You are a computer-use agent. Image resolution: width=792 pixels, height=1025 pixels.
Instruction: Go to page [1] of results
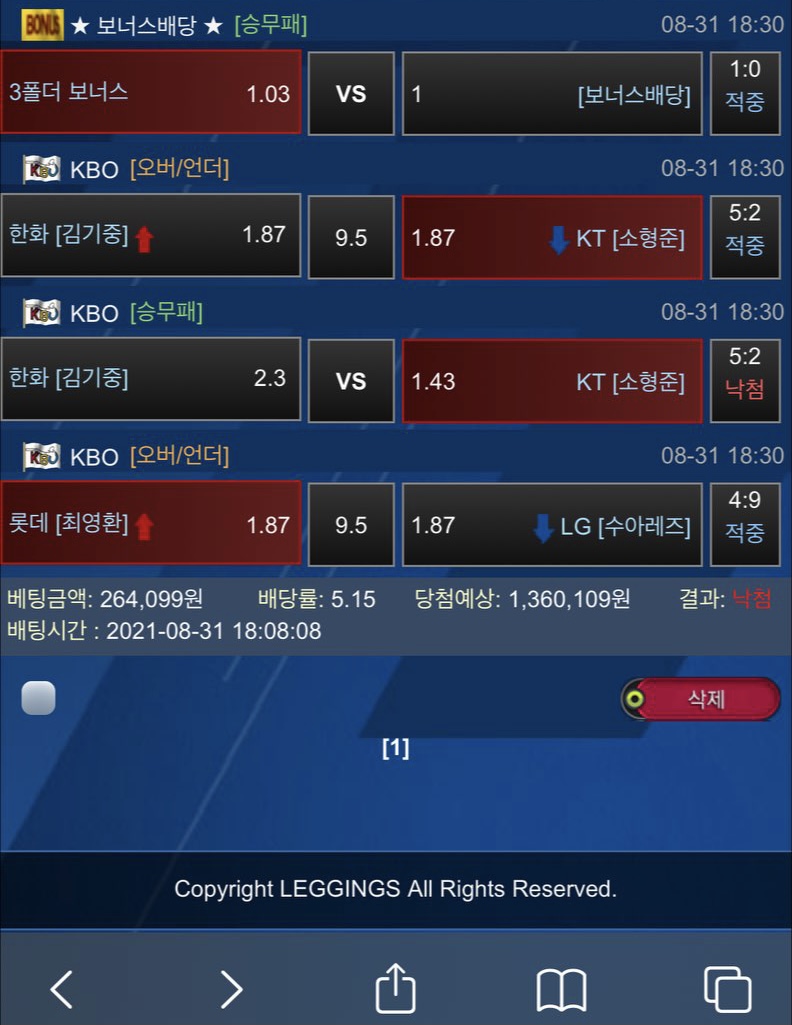(396, 747)
